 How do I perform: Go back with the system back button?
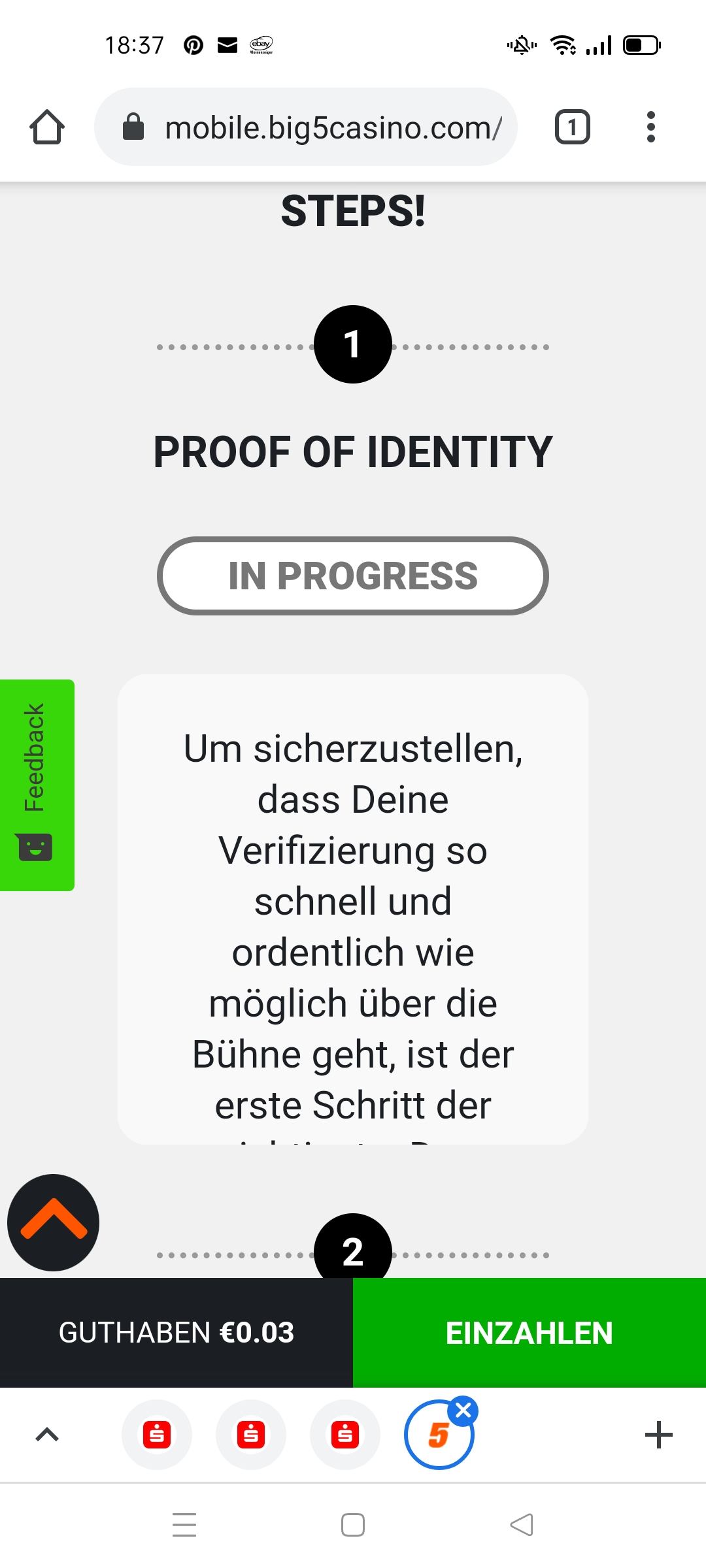[522, 1525]
